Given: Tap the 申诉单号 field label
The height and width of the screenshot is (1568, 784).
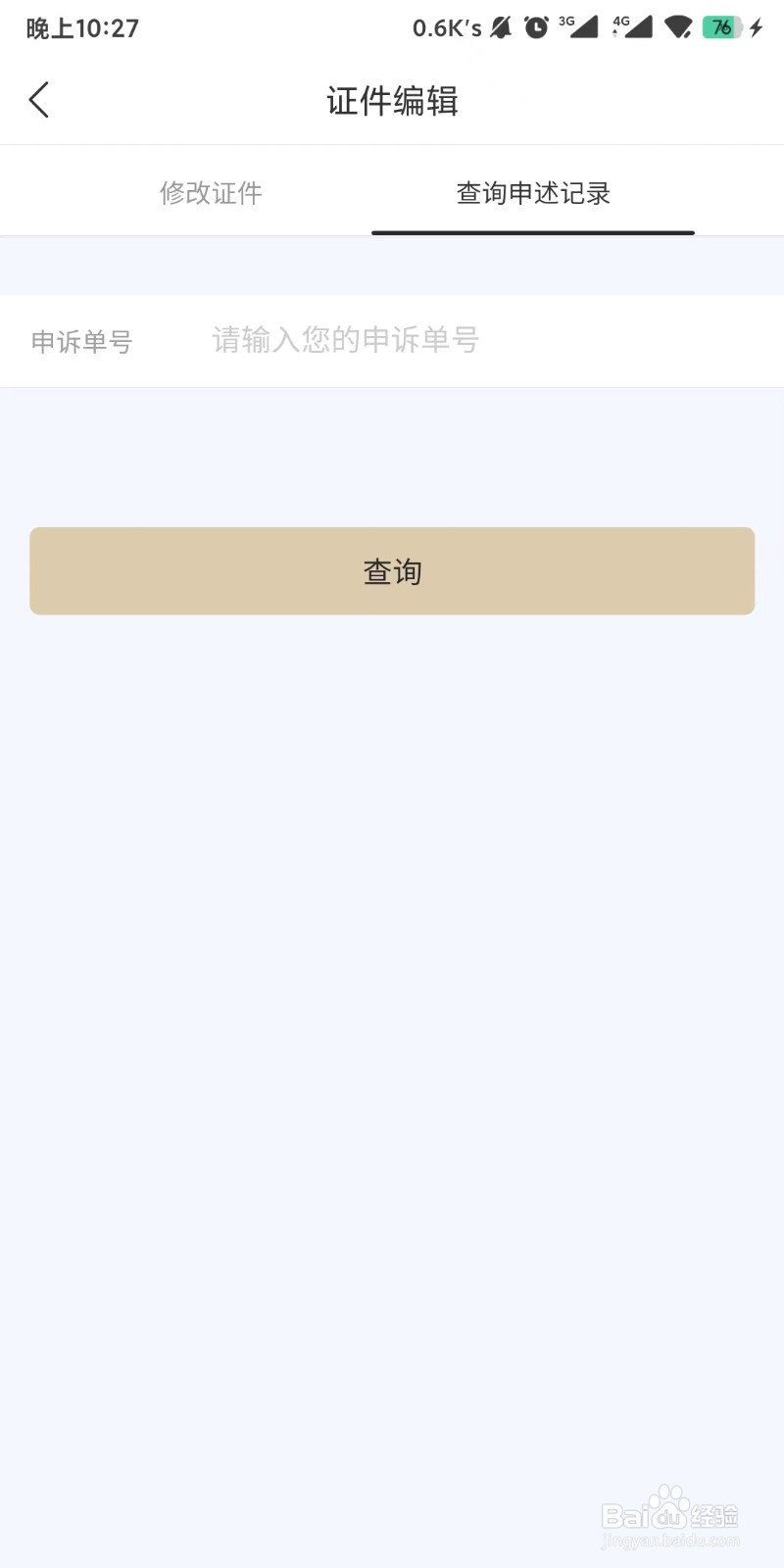Looking at the screenshot, I should point(81,342).
